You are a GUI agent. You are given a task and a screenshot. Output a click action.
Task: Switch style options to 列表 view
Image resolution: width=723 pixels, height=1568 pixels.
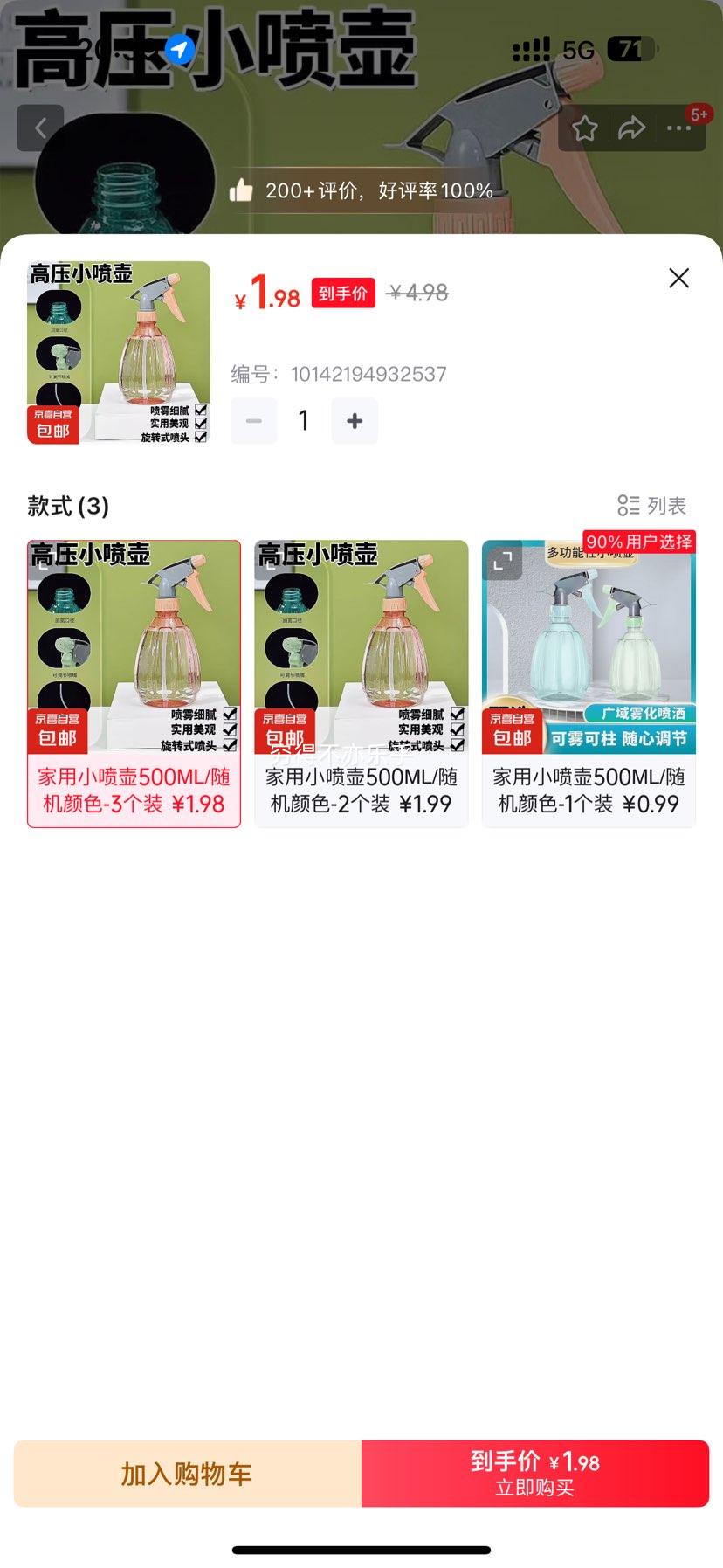[x=651, y=506]
